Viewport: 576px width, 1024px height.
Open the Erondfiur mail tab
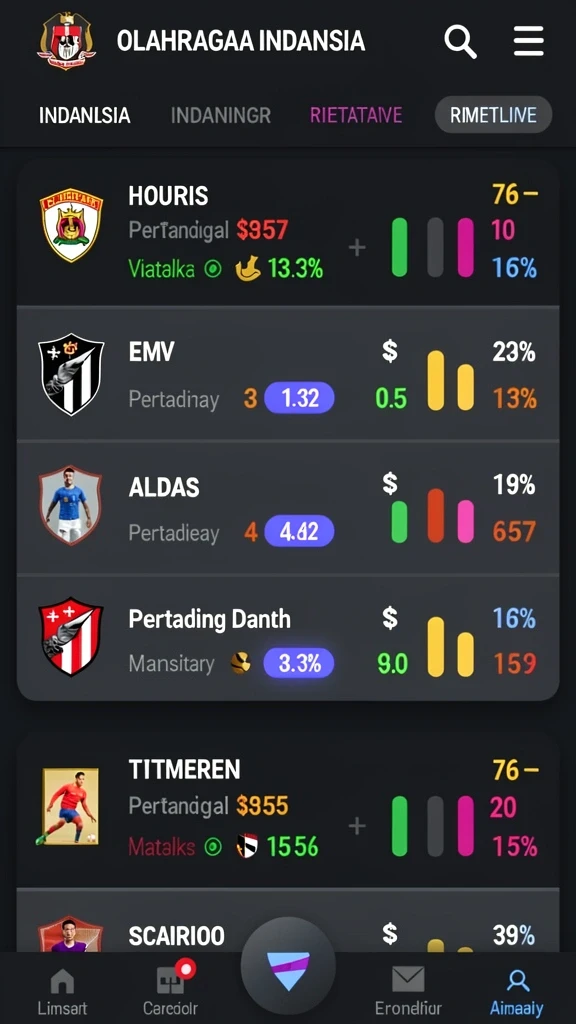click(x=408, y=991)
